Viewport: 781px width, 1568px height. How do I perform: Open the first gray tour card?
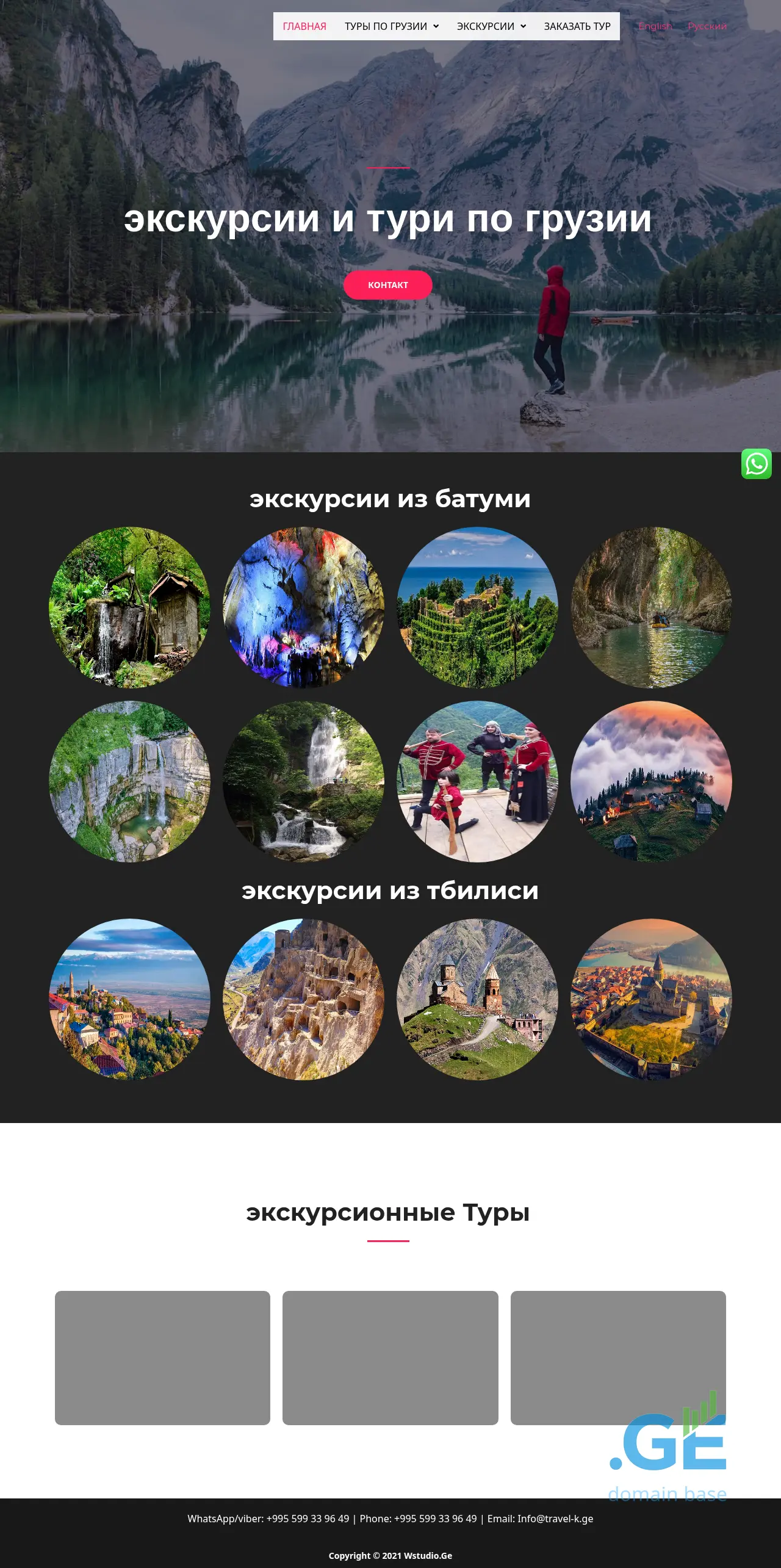click(x=162, y=1358)
